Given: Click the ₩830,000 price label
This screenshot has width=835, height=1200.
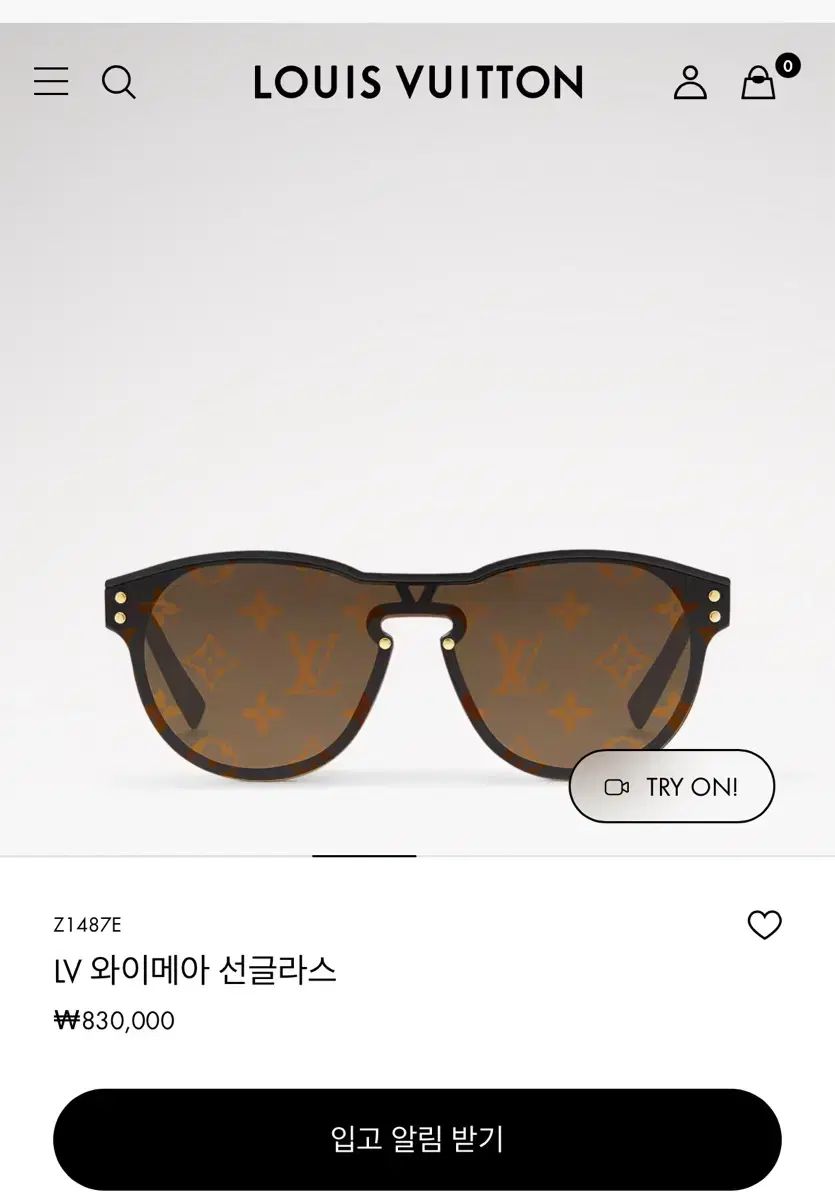Looking at the screenshot, I should point(112,1022).
